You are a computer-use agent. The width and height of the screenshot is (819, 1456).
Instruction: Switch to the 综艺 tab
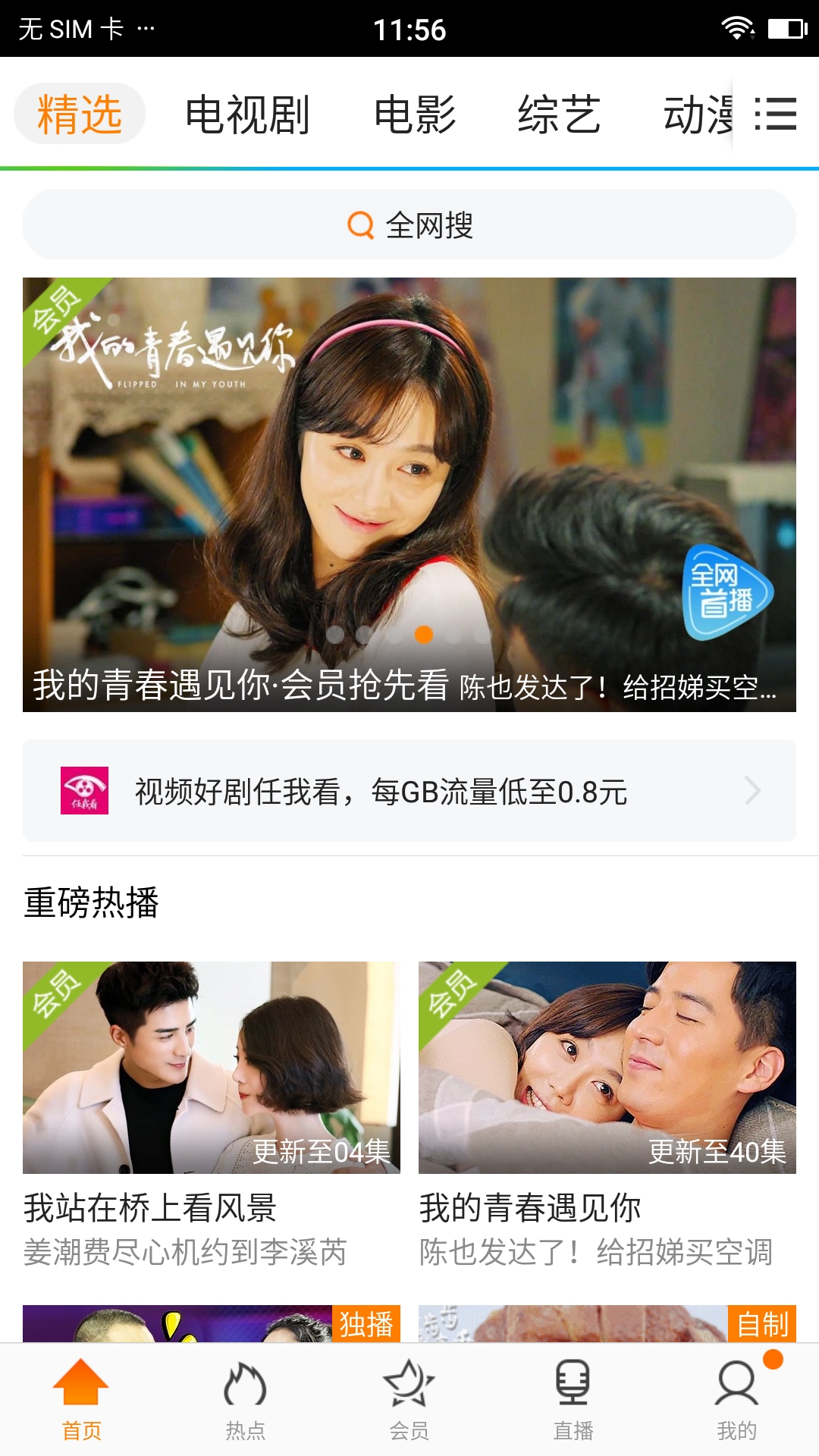click(x=559, y=115)
